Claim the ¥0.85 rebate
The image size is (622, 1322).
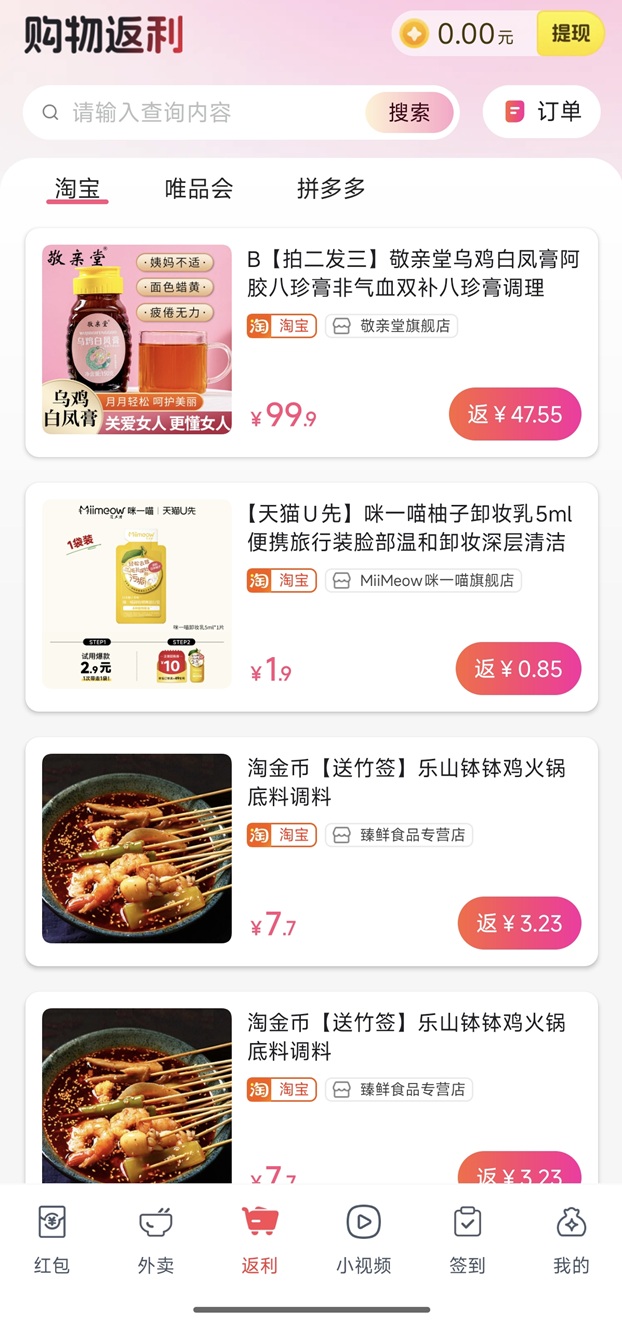(518, 669)
